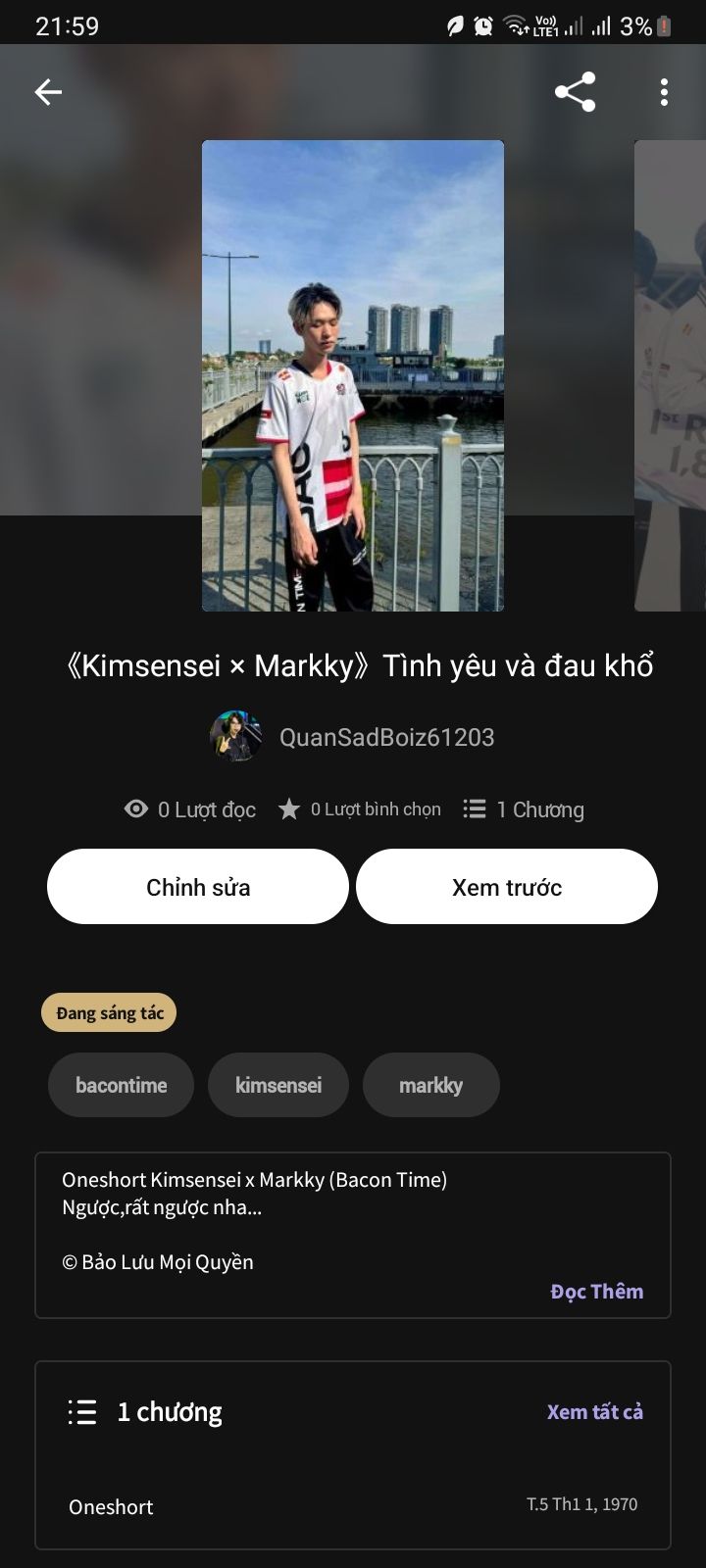
Task: Tap the Xem trước button
Action: [506, 887]
